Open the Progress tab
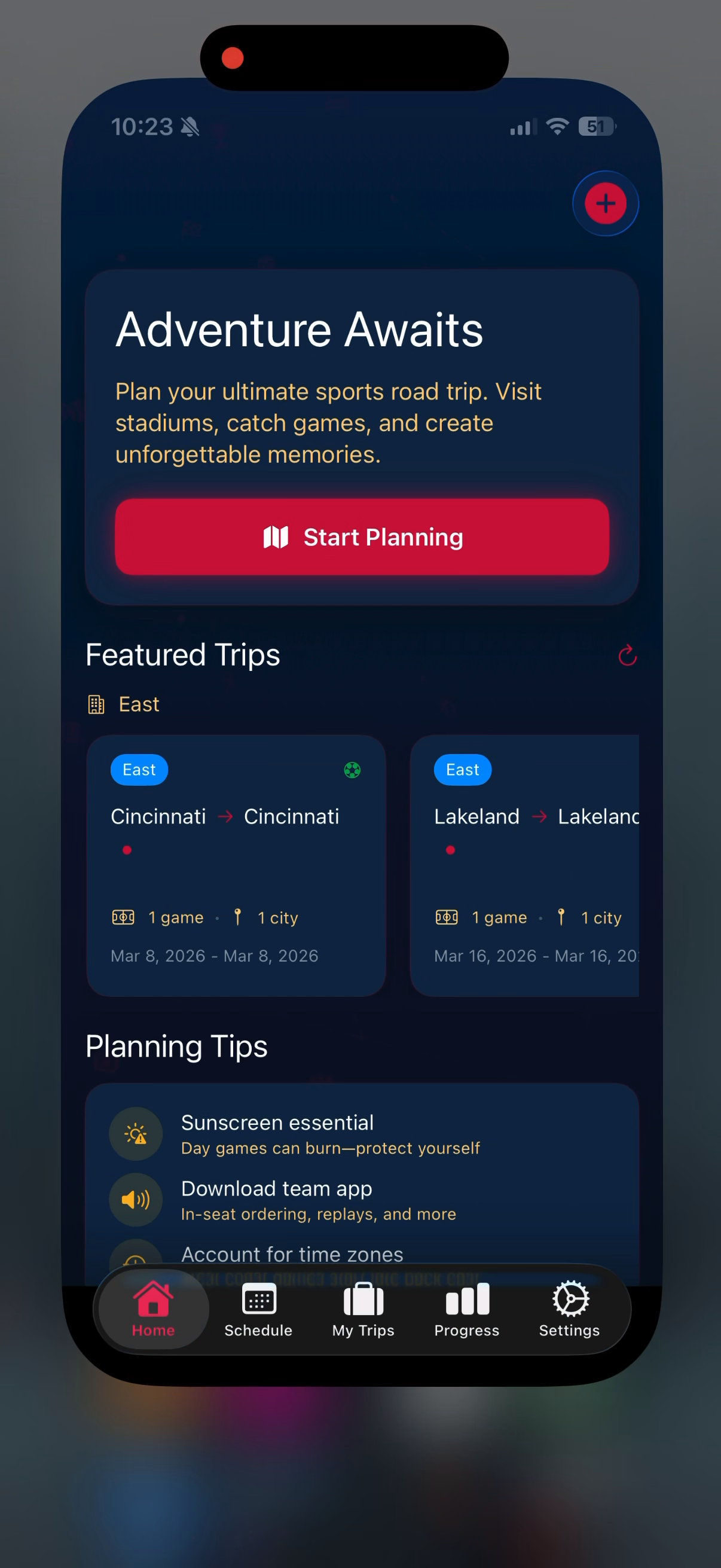Screen dimensions: 721x1568 click(467, 1308)
